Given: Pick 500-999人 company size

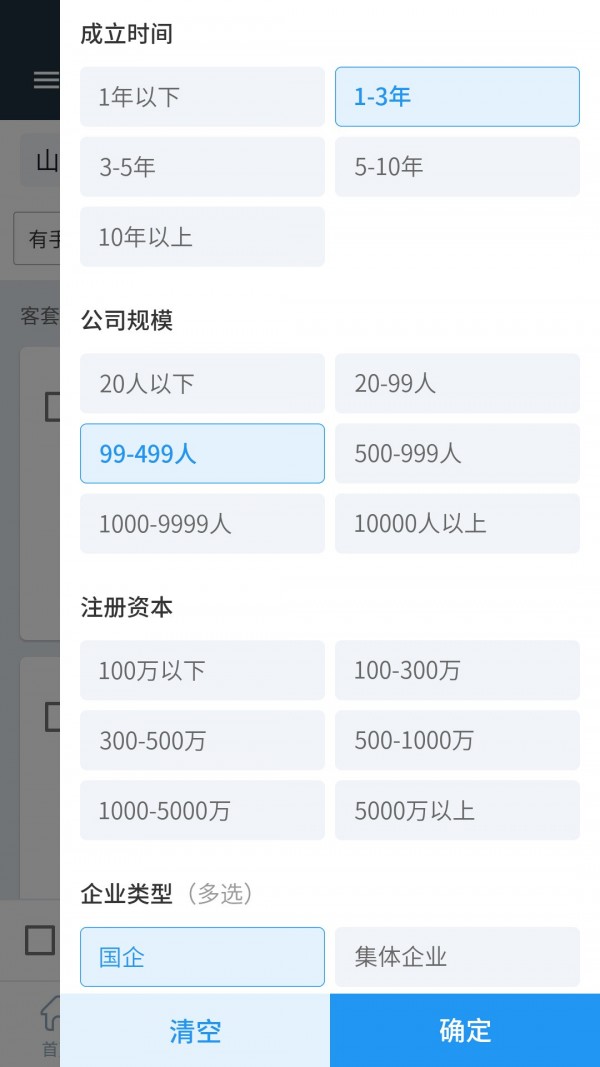Looking at the screenshot, I should point(457,454).
